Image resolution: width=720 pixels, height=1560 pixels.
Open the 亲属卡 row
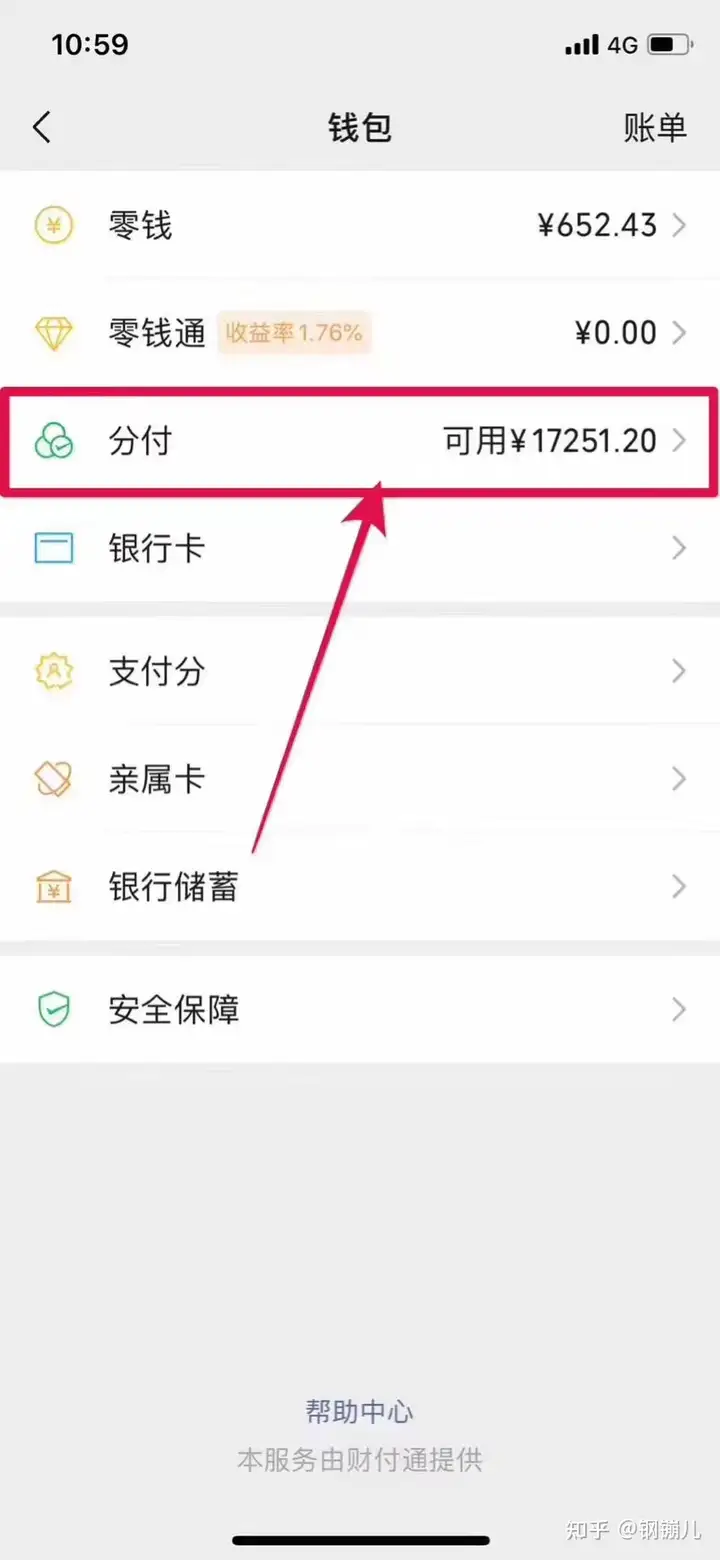pyautogui.click(x=360, y=779)
